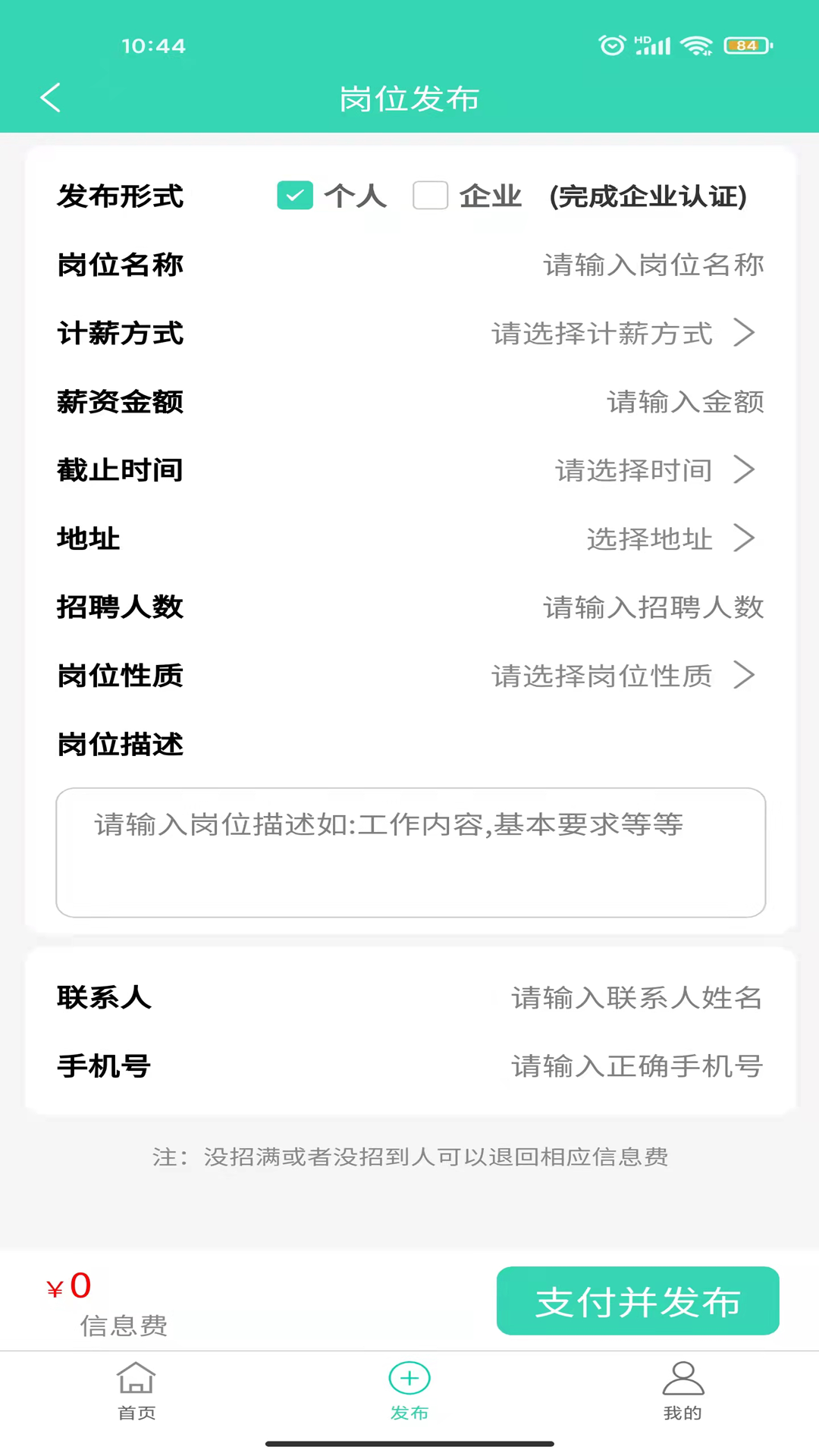Tap the alarm clock icon in status bar

click(611, 45)
